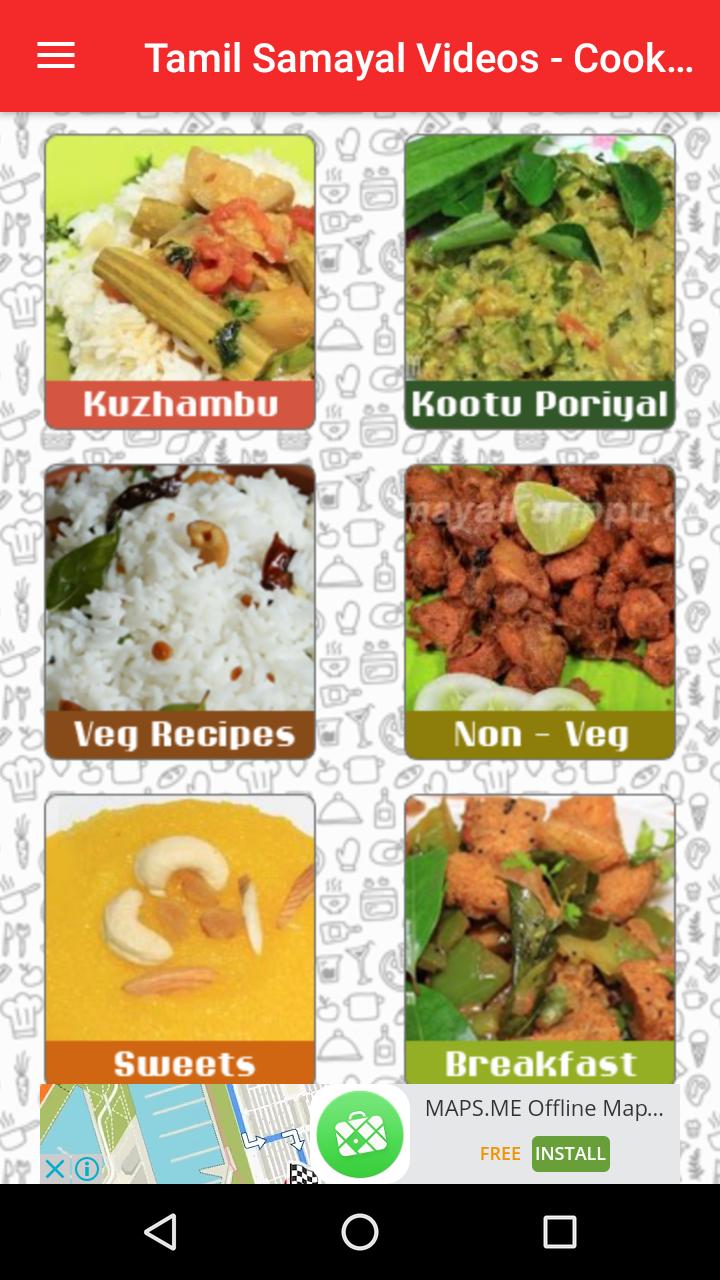Click the Kuzhambu category label banner

point(180,404)
